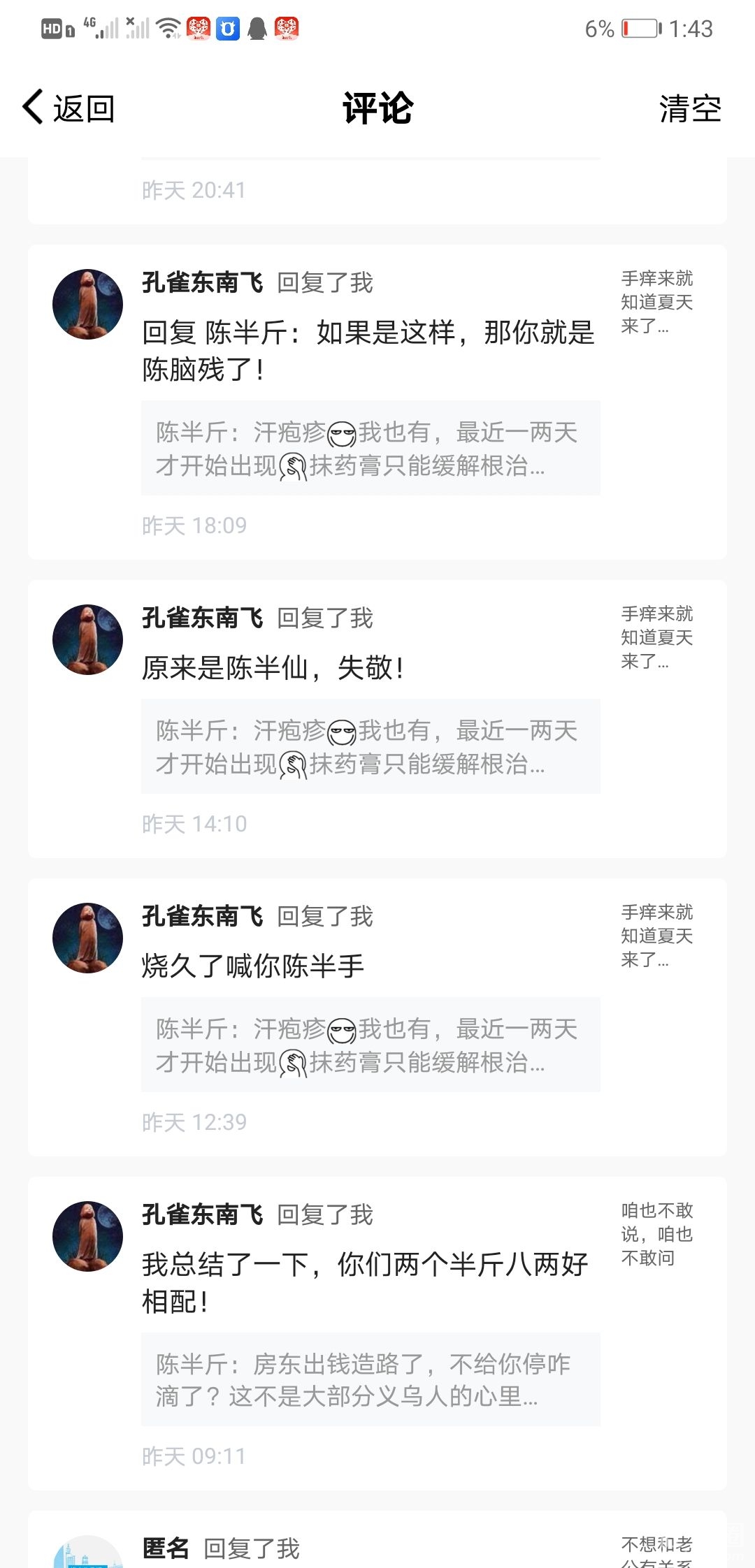Open the reply about 半斤八两好相配
Viewport: 755px width, 1568px height.
(x=364, y=1283)
